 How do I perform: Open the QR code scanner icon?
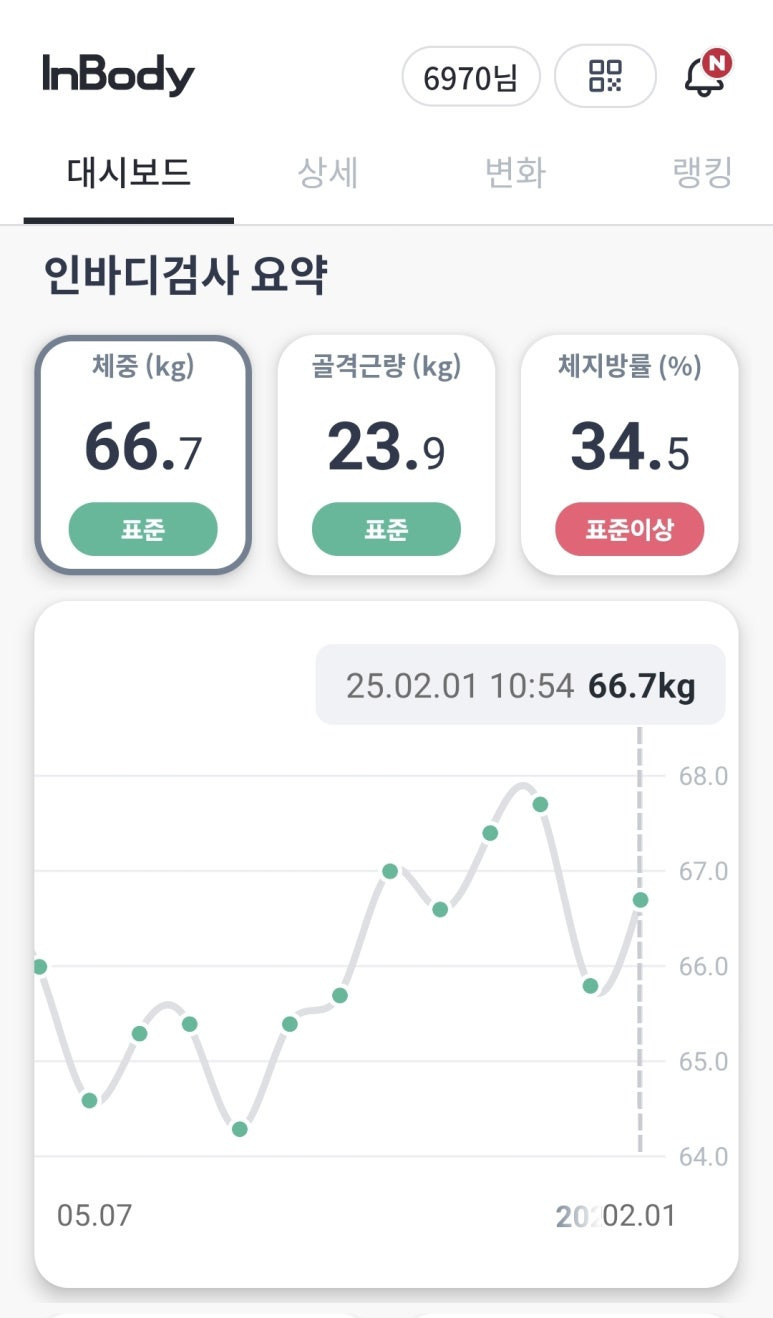[605, 75]
